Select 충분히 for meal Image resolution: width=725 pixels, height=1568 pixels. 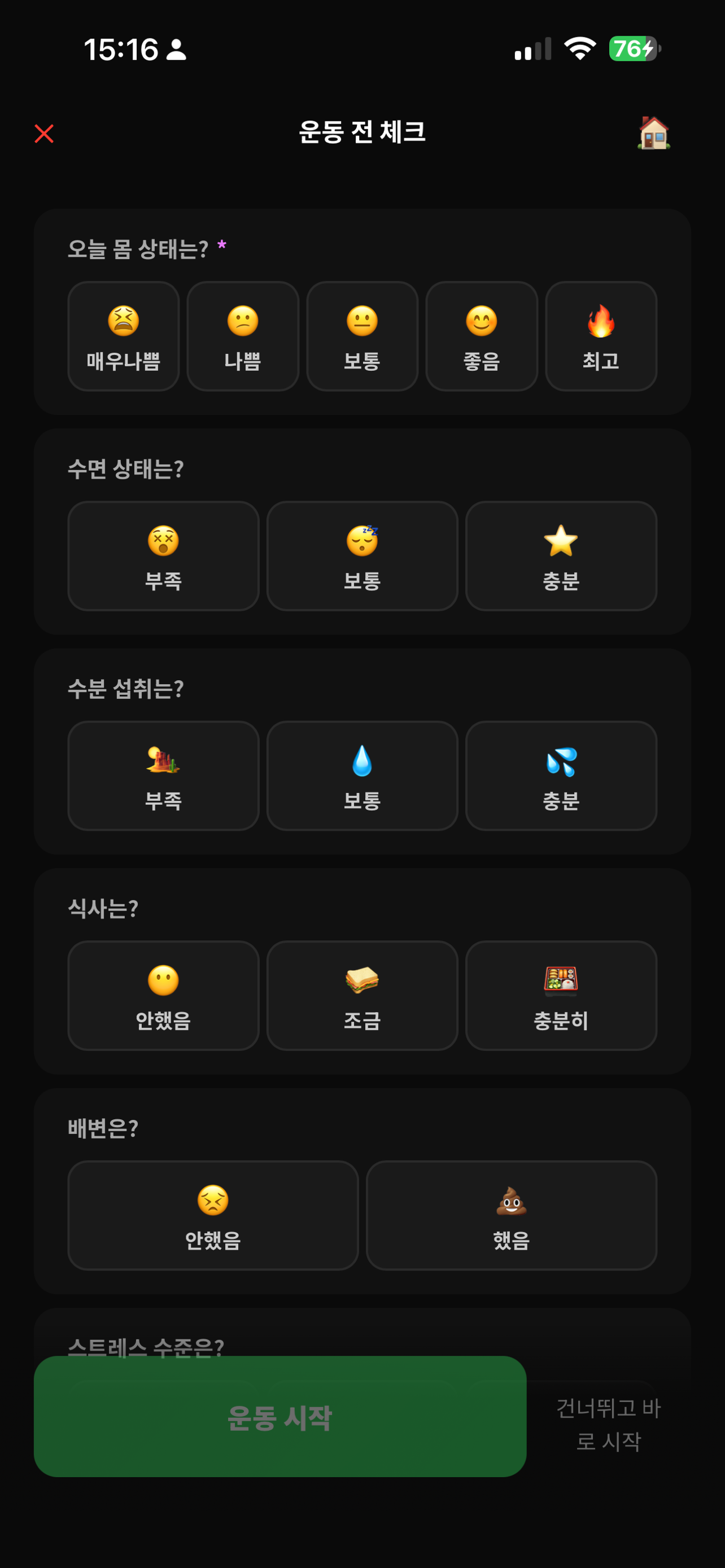coord(561,995)
